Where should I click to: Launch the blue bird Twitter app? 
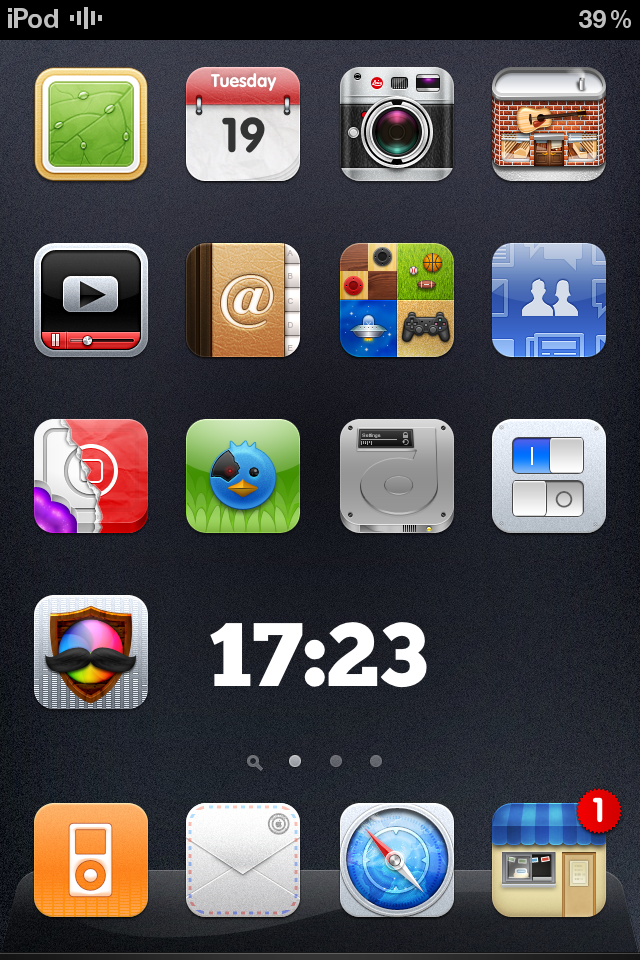point(243,476)
